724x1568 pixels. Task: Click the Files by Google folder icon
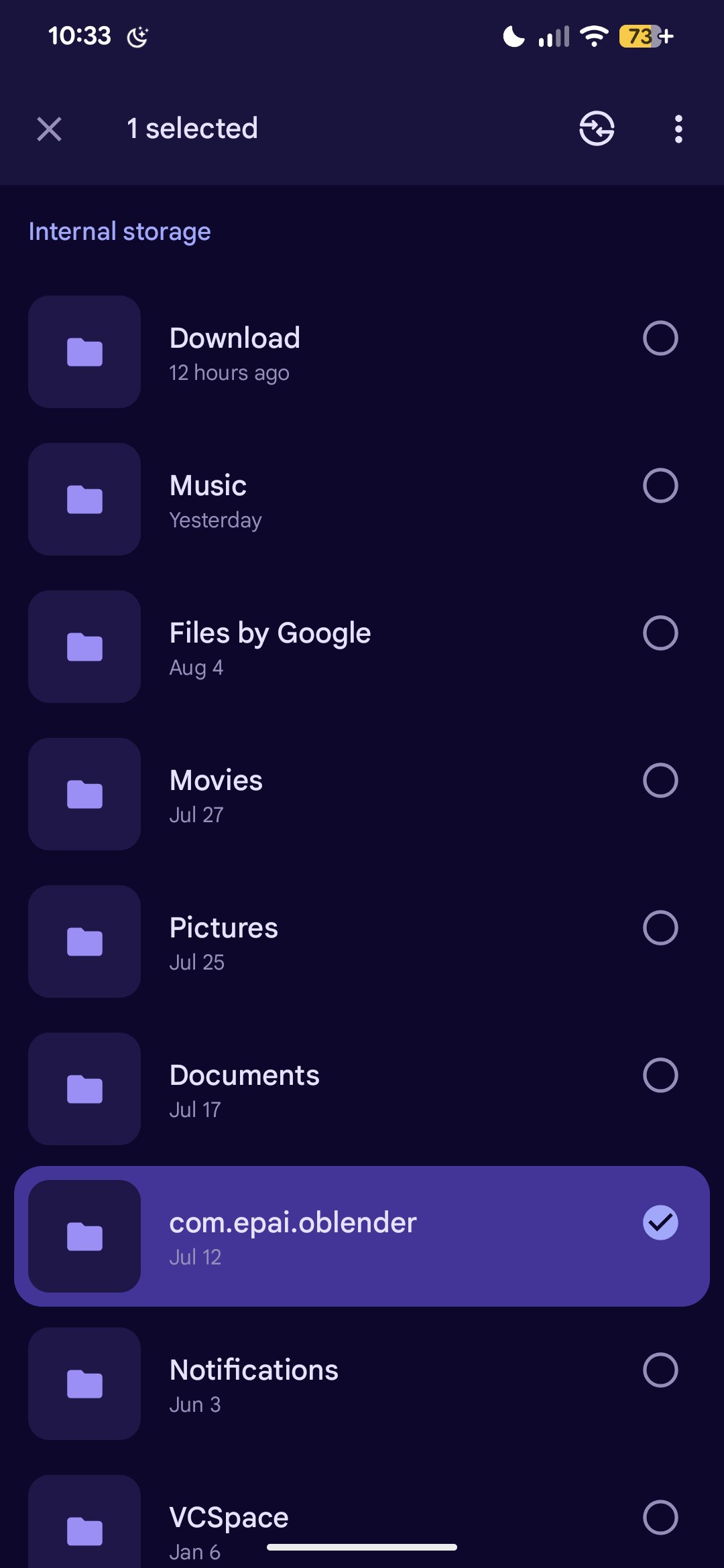(84, 646)
